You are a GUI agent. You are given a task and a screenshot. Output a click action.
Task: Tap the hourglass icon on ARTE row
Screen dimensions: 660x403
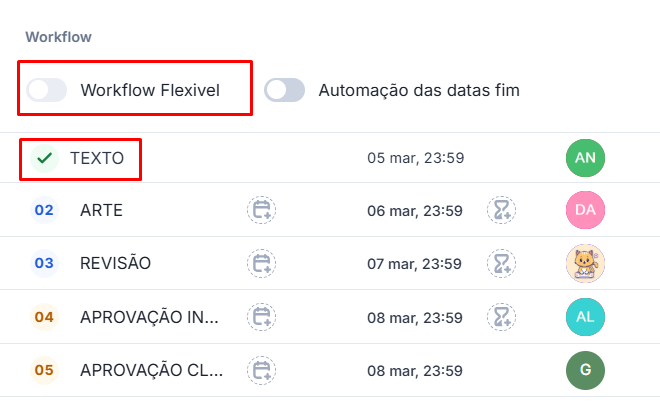[x=502, y=210]
